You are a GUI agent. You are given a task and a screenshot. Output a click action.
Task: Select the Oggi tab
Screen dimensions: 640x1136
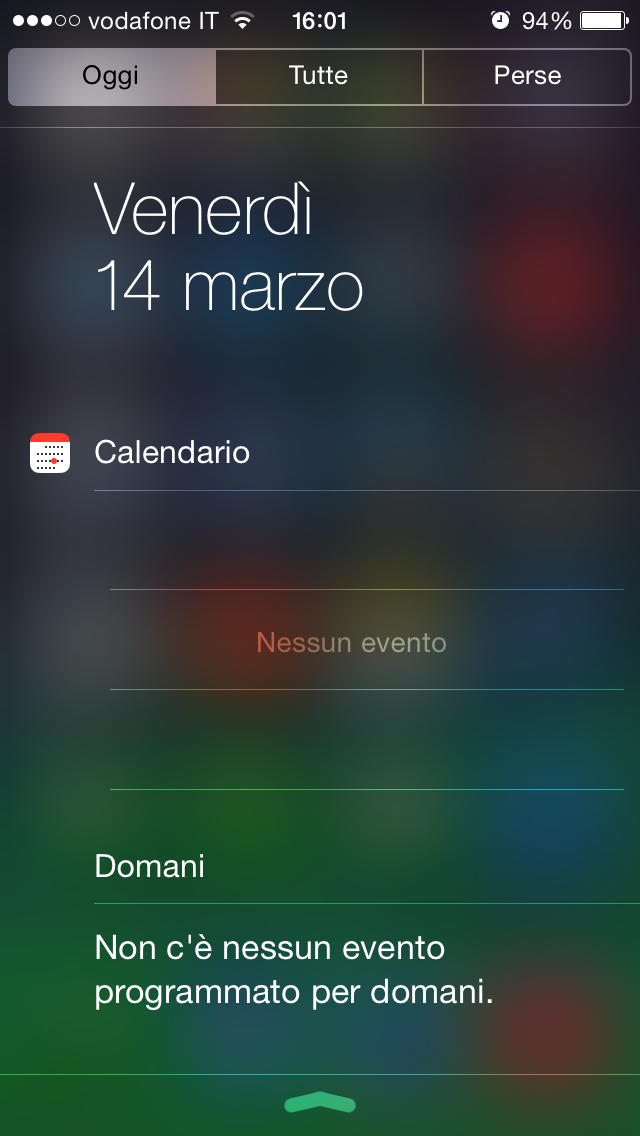111,76
